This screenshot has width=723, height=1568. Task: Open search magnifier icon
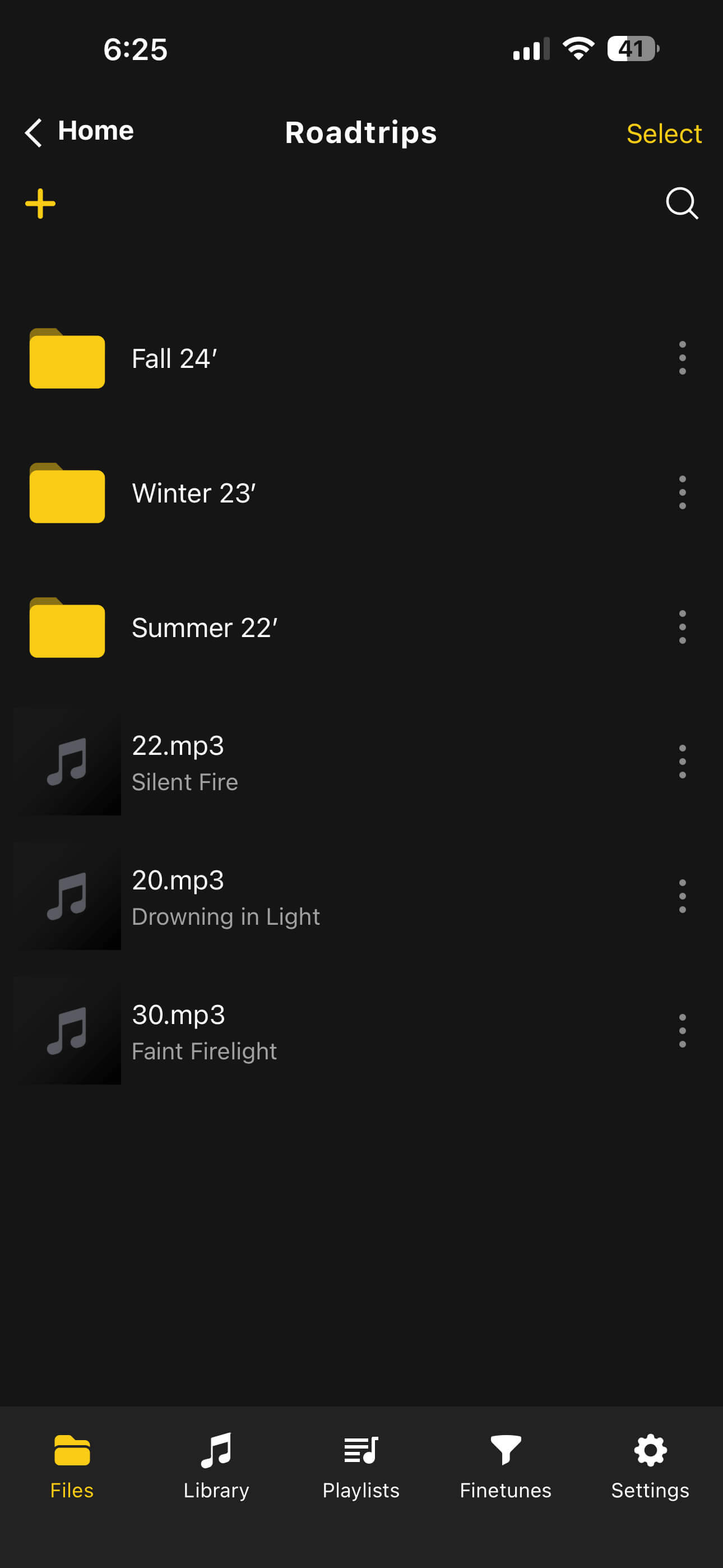pyautogui.click(x=681, y=202)
